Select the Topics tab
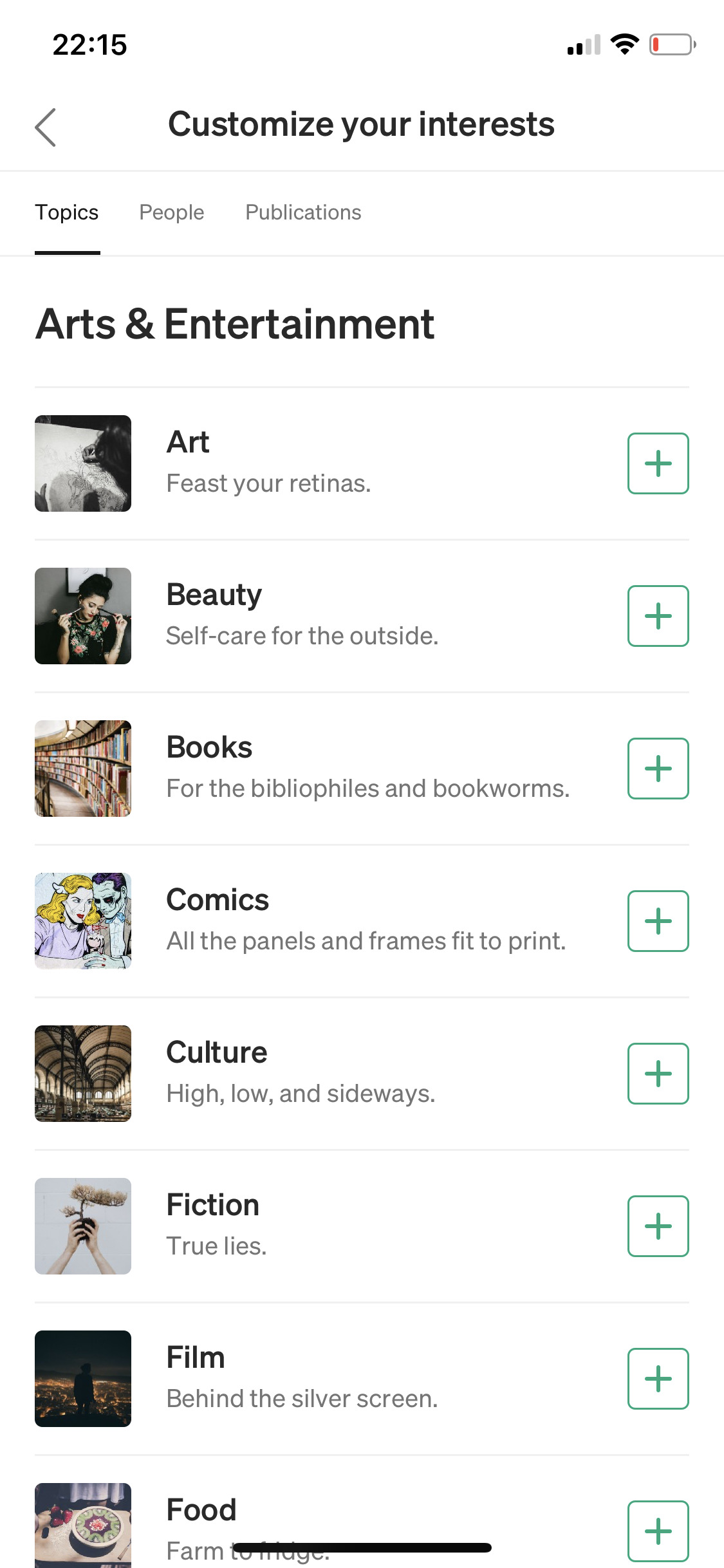This screenshot has width=724, height=1568. (67, 212)
